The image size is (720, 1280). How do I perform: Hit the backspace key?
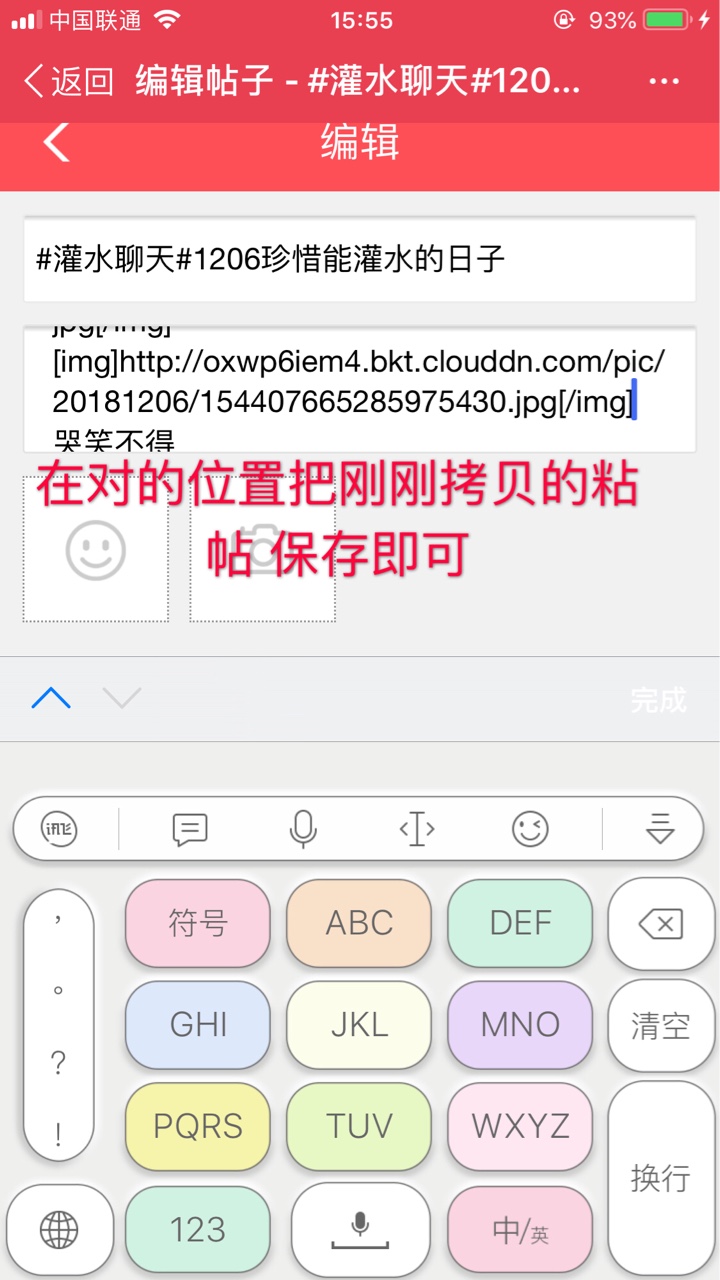(x=660, y=924)
